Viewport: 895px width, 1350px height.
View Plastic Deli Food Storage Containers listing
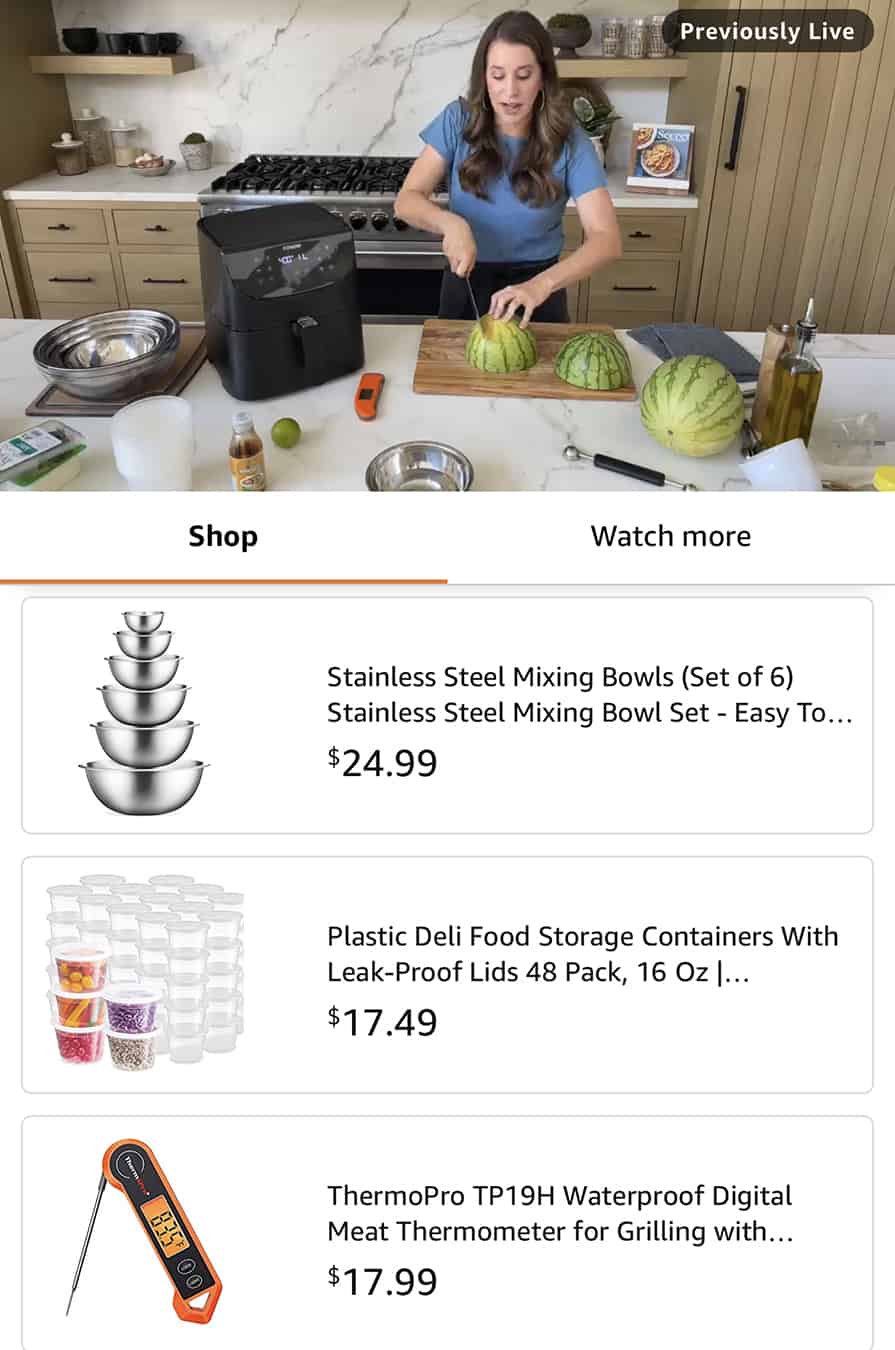click(447, 974)
